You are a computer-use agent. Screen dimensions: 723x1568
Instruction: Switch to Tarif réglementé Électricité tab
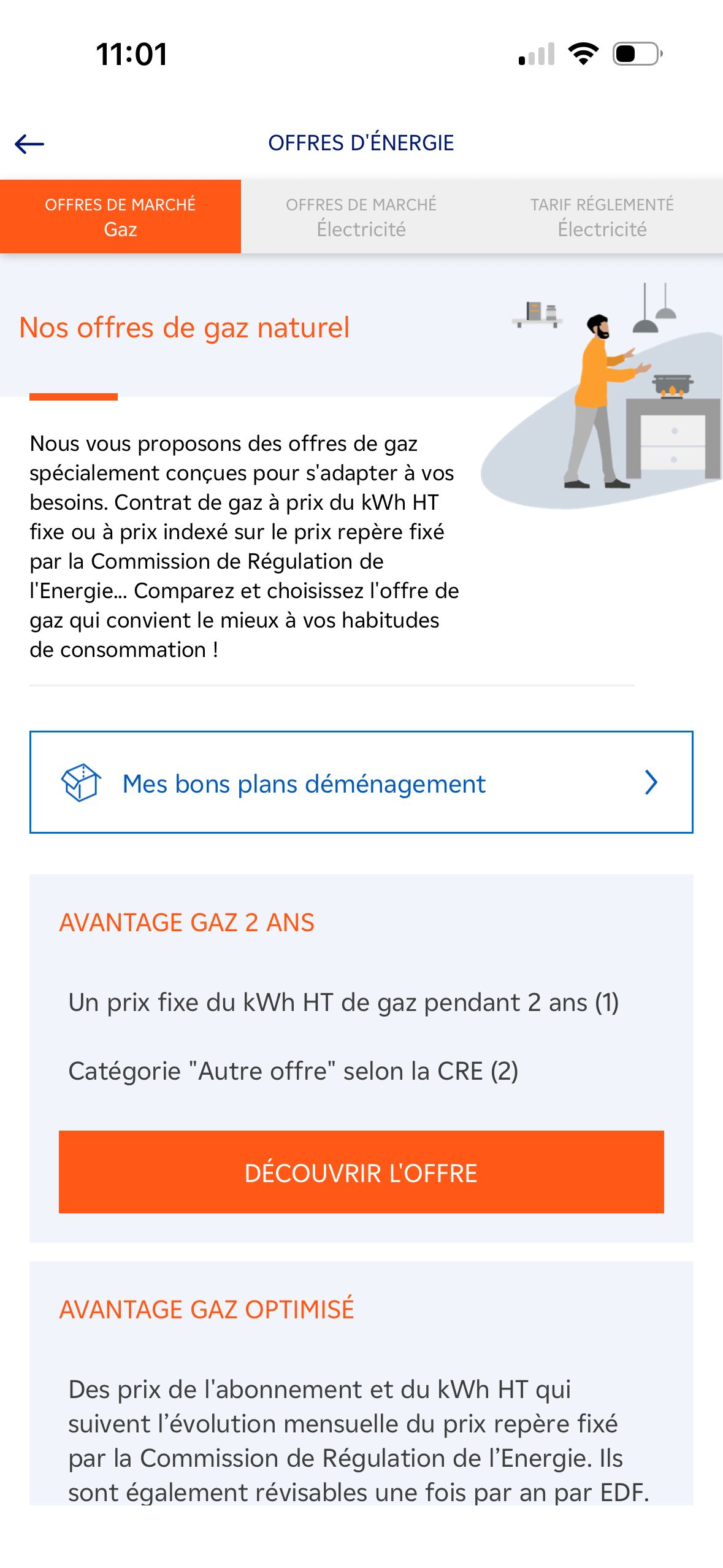coord(602,217)
